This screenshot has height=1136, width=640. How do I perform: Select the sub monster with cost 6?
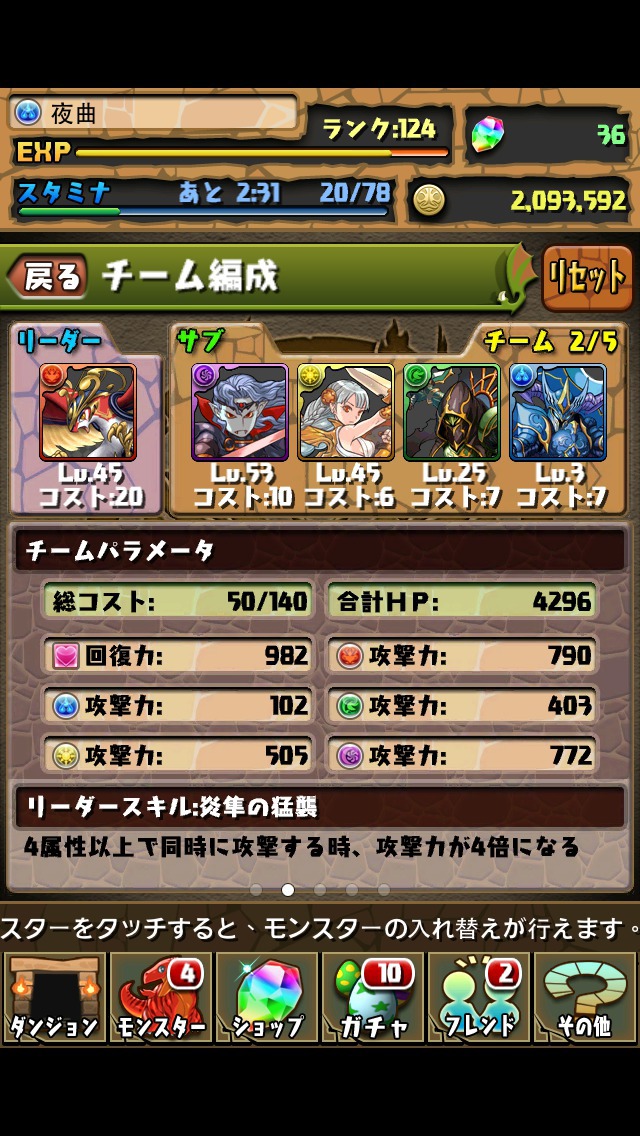346,412
